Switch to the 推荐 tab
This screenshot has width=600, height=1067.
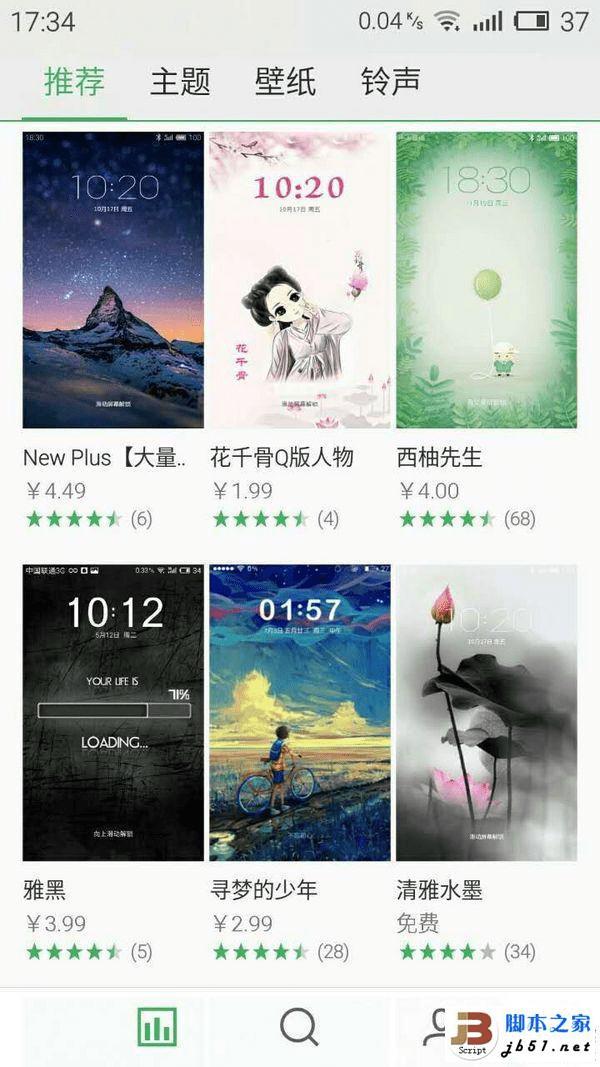tap(74, 82)
